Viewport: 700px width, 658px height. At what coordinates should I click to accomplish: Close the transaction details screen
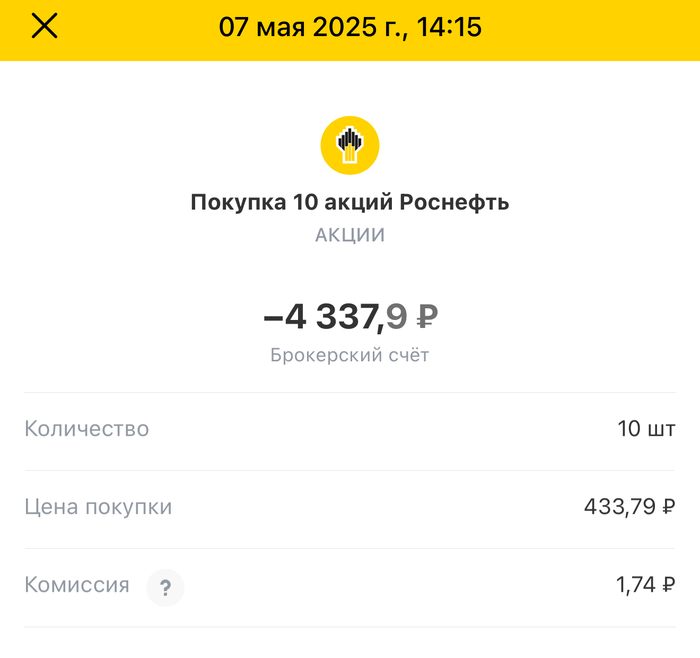[45, 27]
